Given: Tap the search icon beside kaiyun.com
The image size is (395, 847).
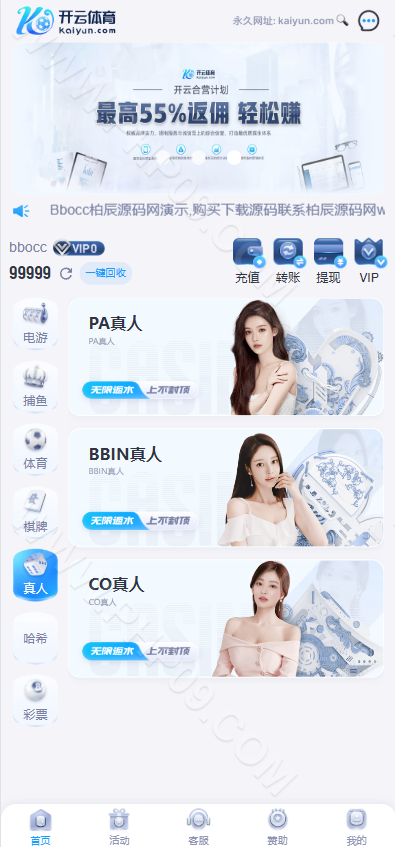Looking at the screenshot, I should click(343, 21).
